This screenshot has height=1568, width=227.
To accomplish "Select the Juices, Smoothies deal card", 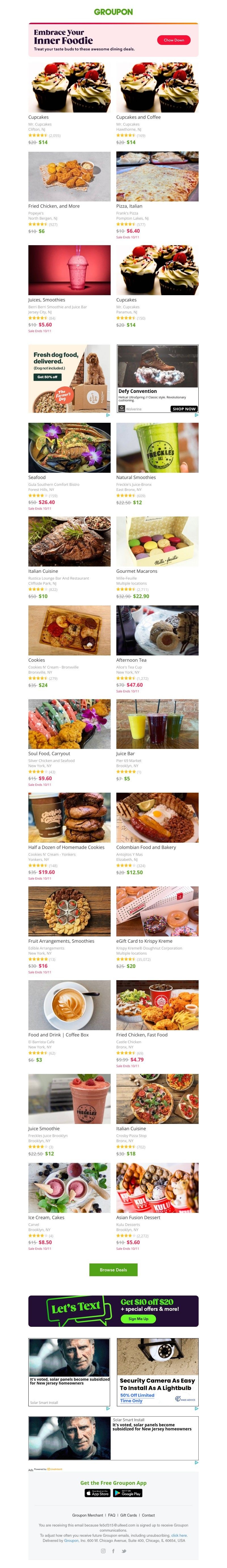I will tap(70, 270).
